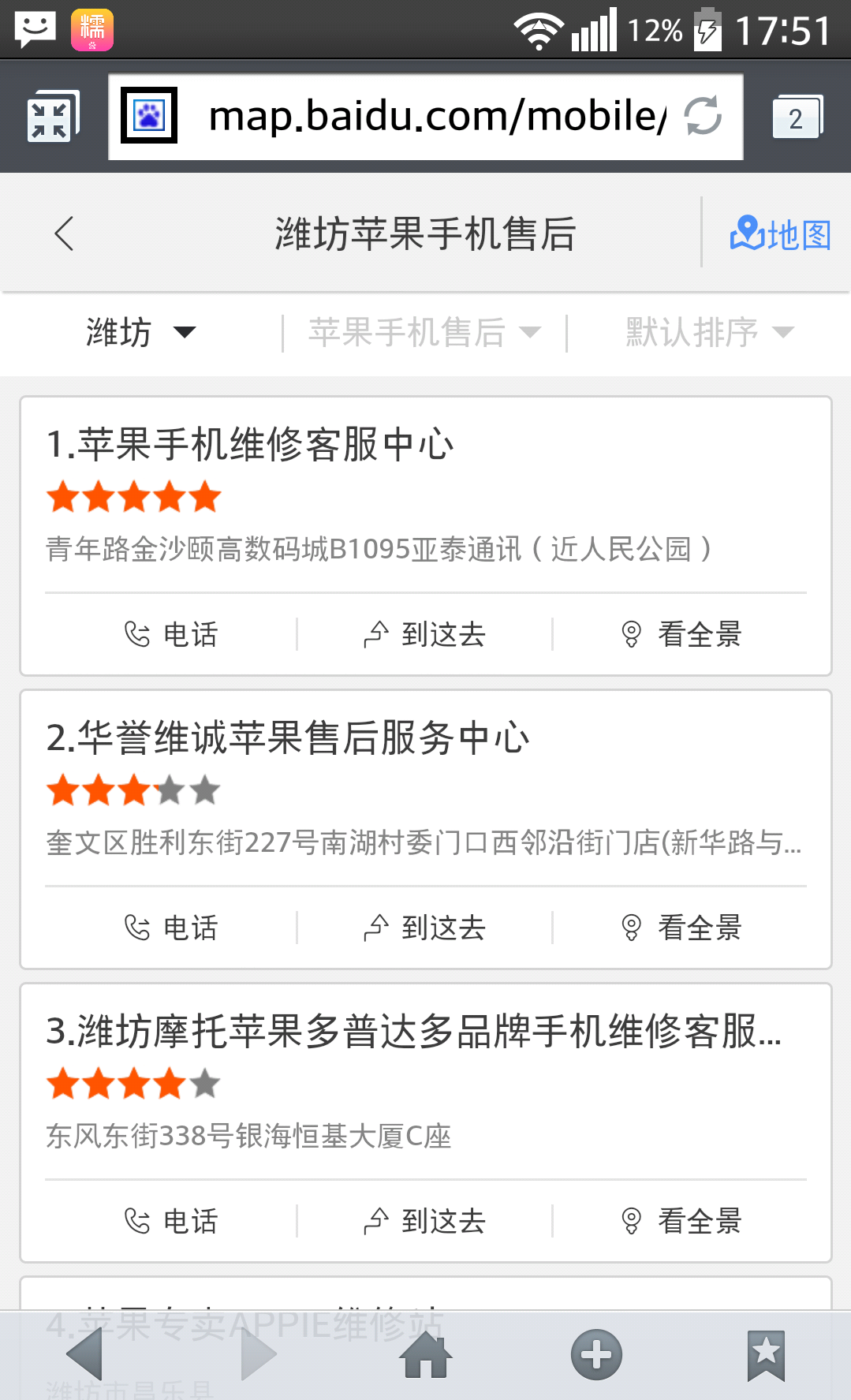Open result 苹果手机维修客服中心
Image resolution: width=851 pixels, height=1400 pixels.
(x=250, y=444)
